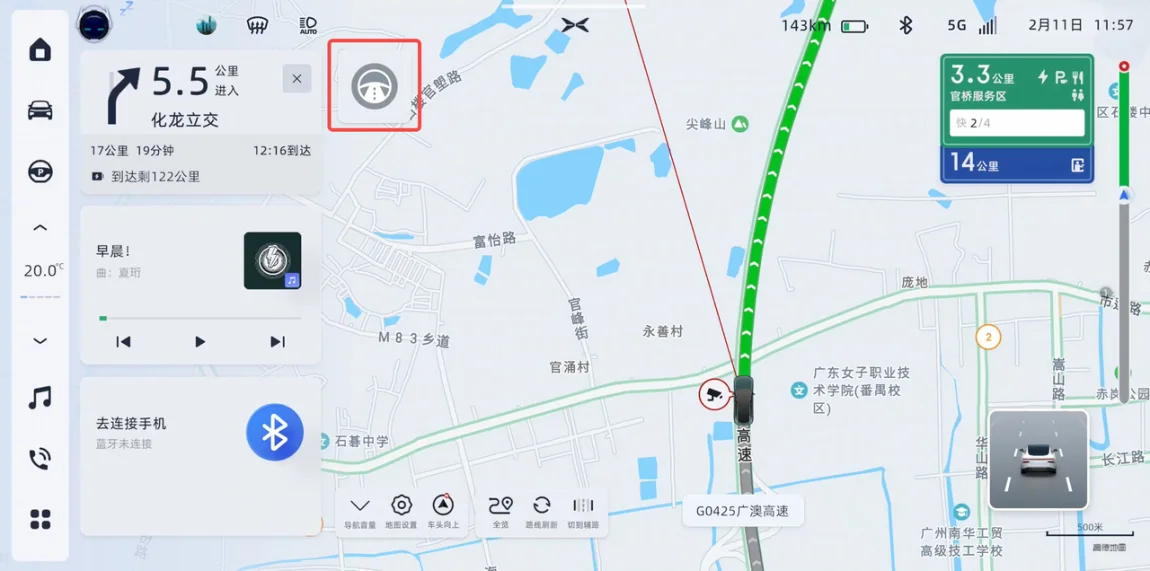1150x571 pixels.
Task: Tap the steering wheel driving-assist icon
Action: (374, 86)
